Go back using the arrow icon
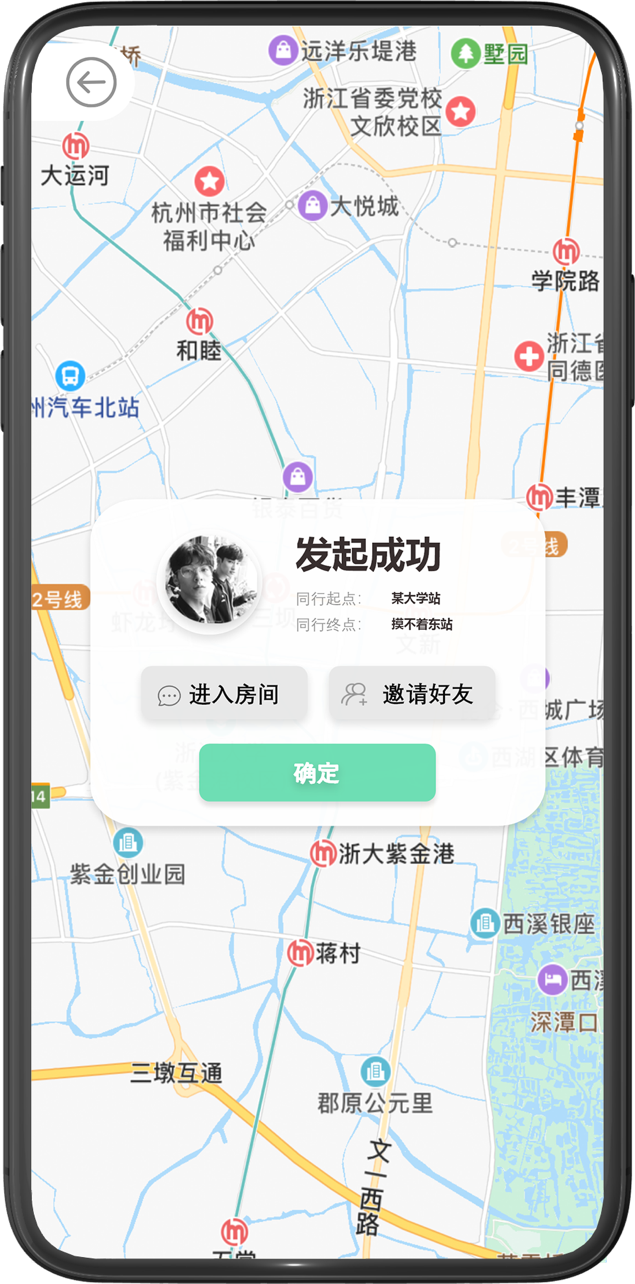 click(x=91, y=82)
